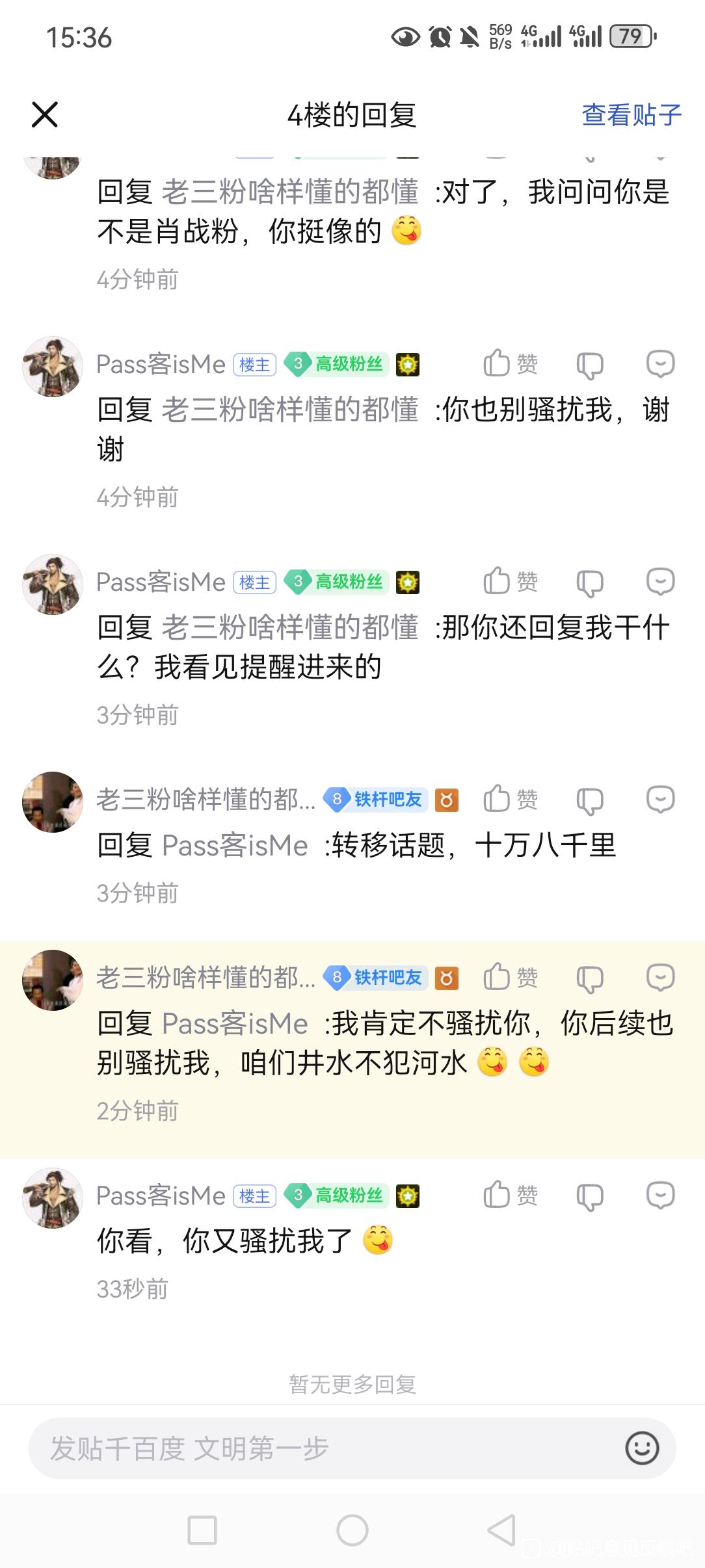Open the emoji picker in reply box
This screenshot has width=705, height=1568.
click(x=642, y=1448)
